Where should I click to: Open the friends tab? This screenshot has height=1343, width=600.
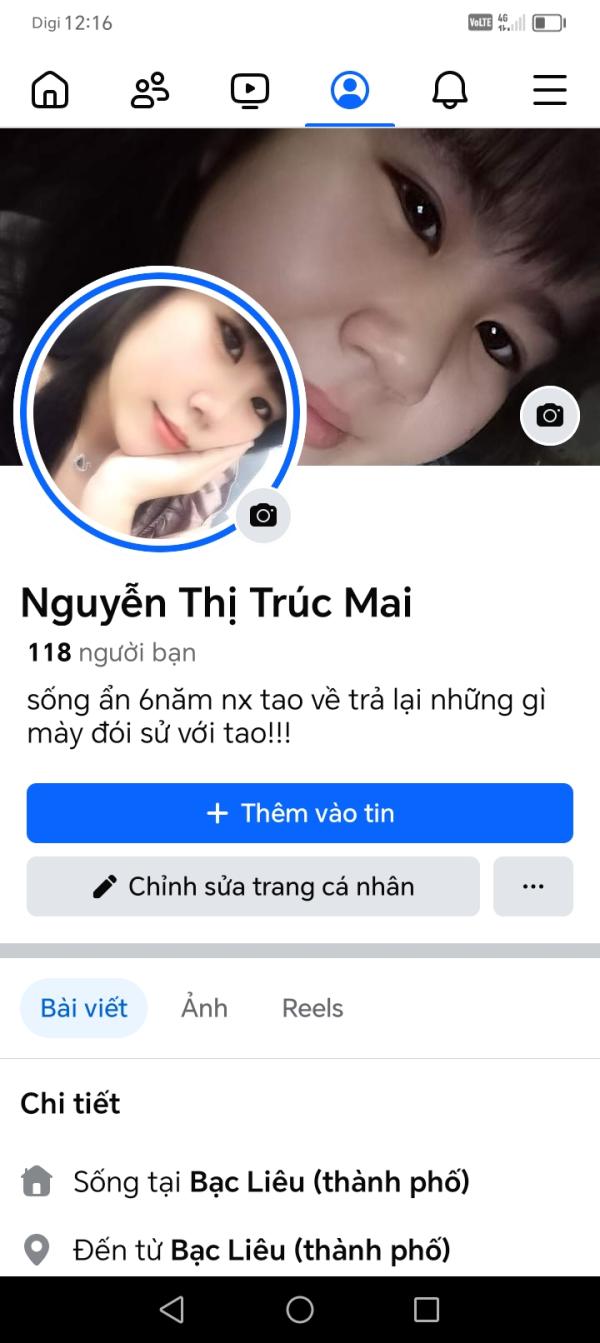(150, 90)
